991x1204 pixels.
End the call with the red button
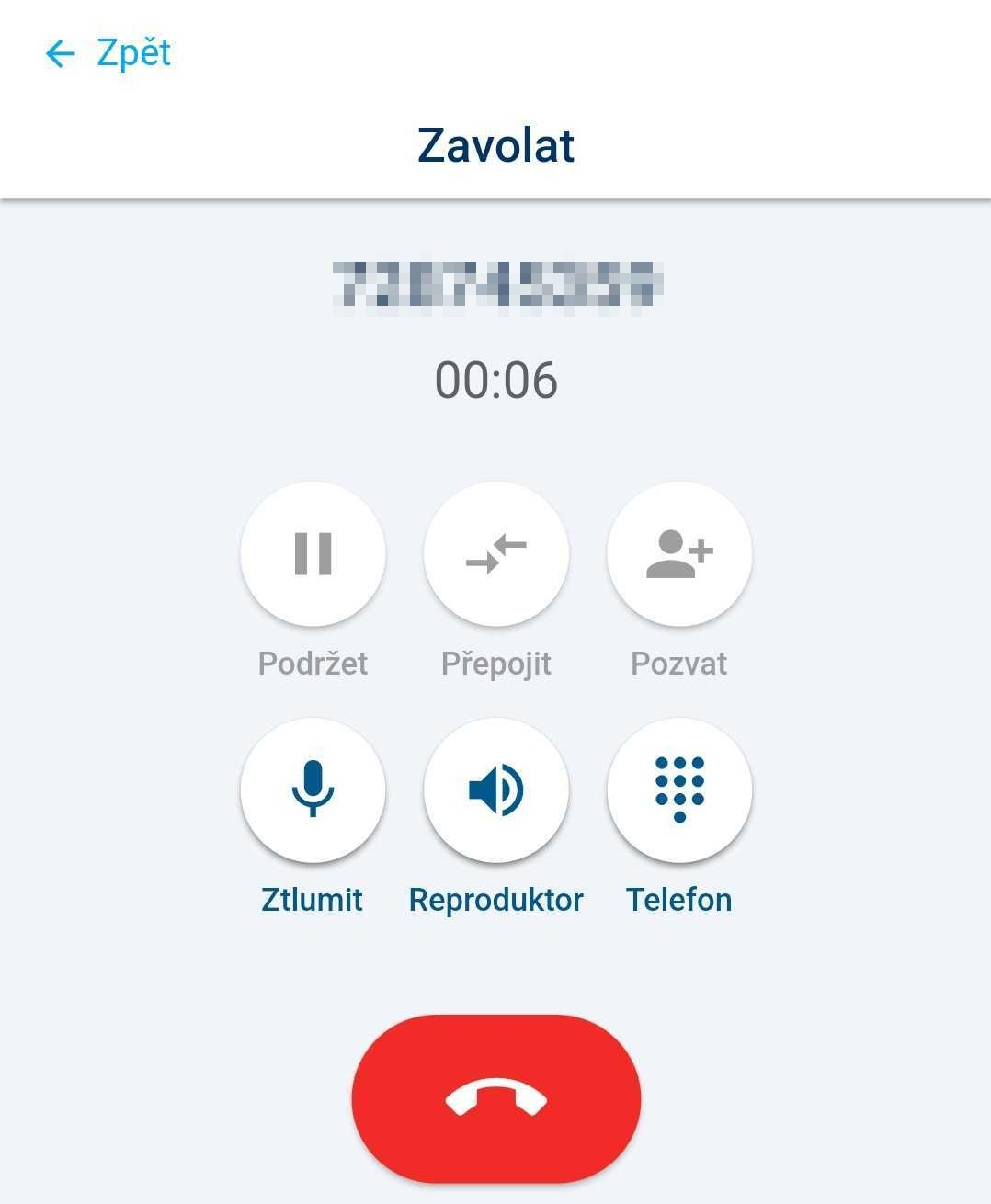point(496,1098)
